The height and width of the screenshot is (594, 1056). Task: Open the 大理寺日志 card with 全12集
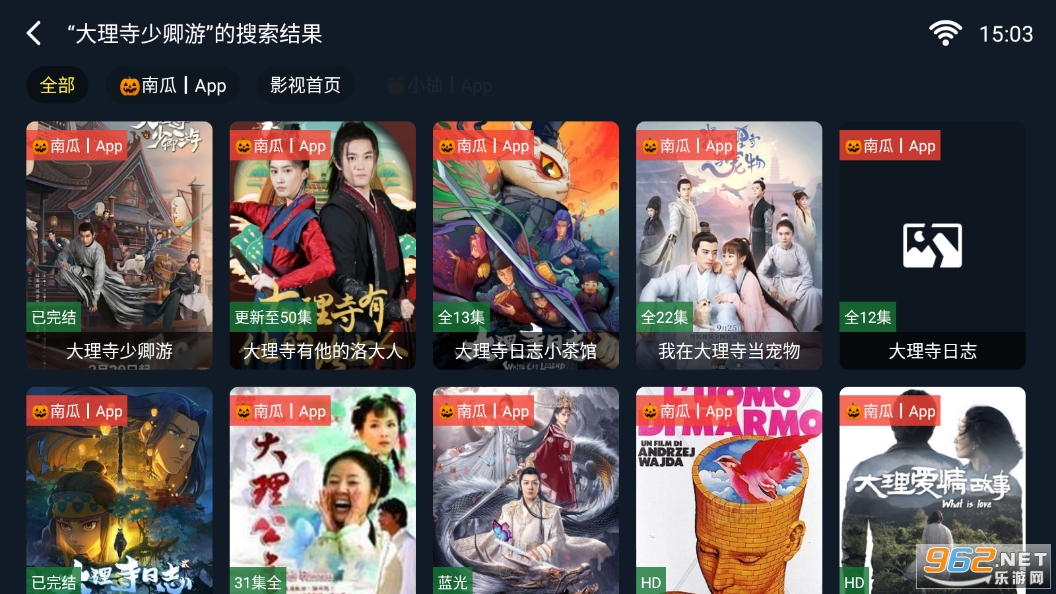[932, 245]
